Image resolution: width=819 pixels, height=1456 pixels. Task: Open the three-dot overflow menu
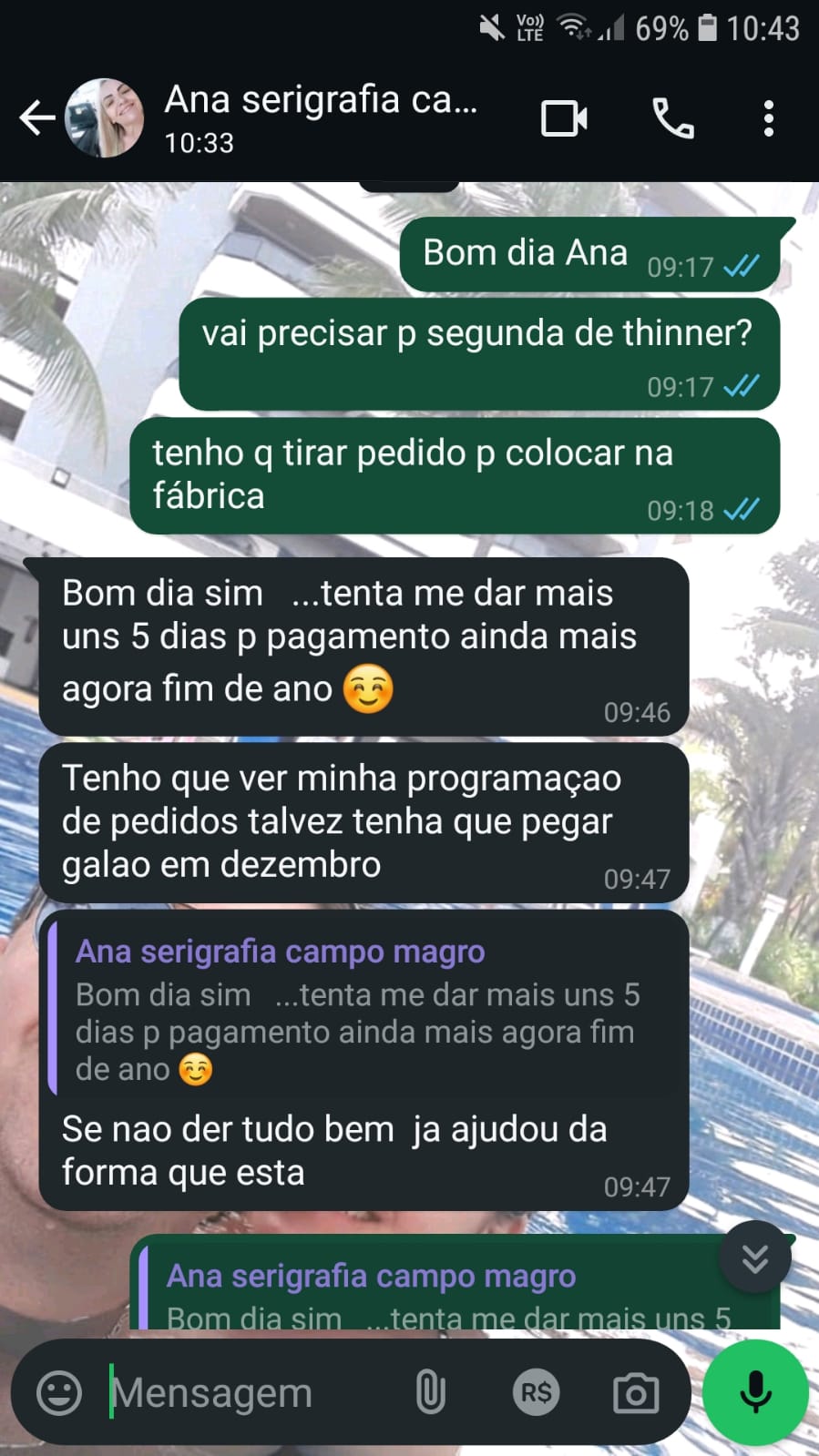(769, 119)
